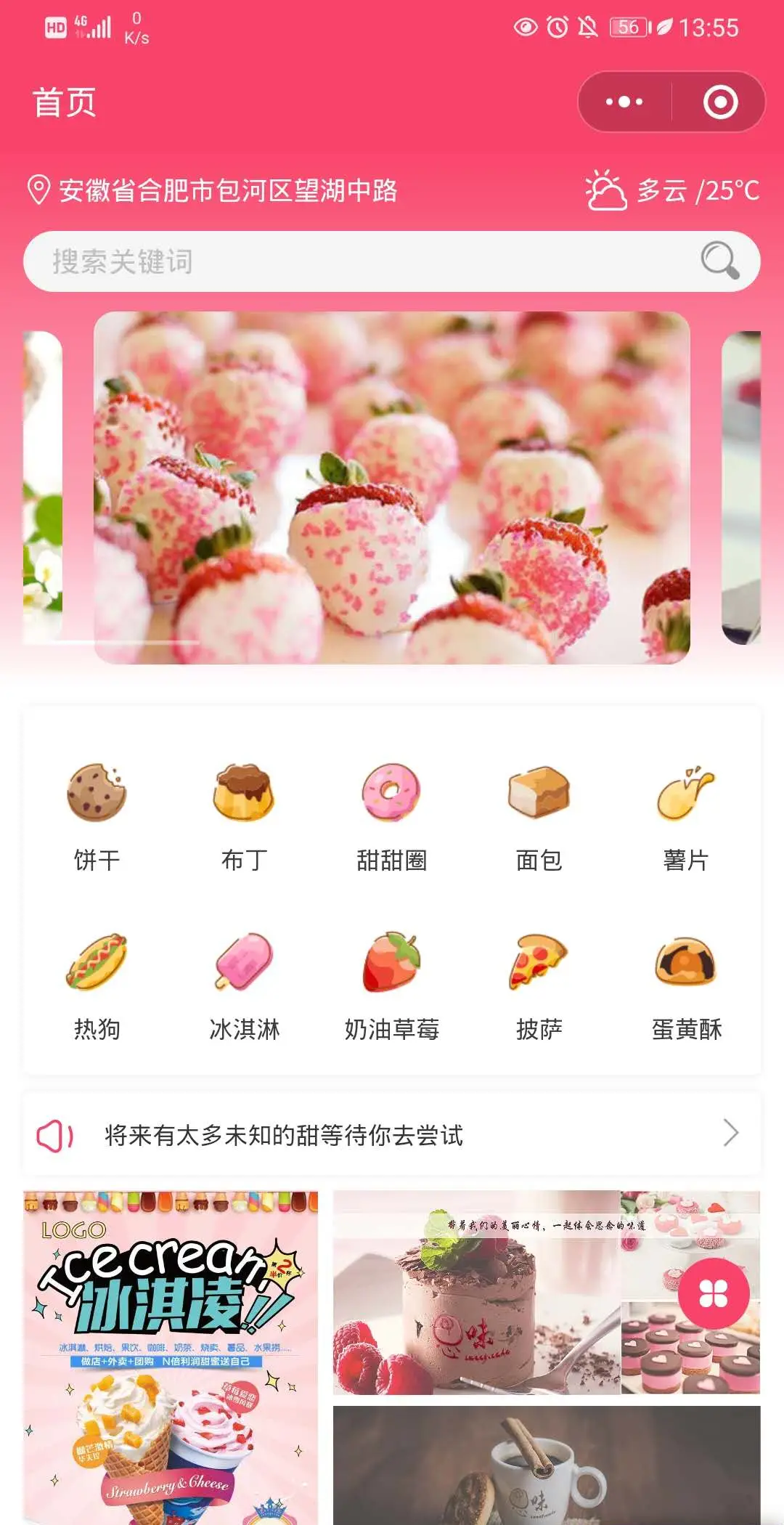
Task: Open the notice 将来有太多未知的甜等待你去尝试
Action: [x=392, y=1134]
